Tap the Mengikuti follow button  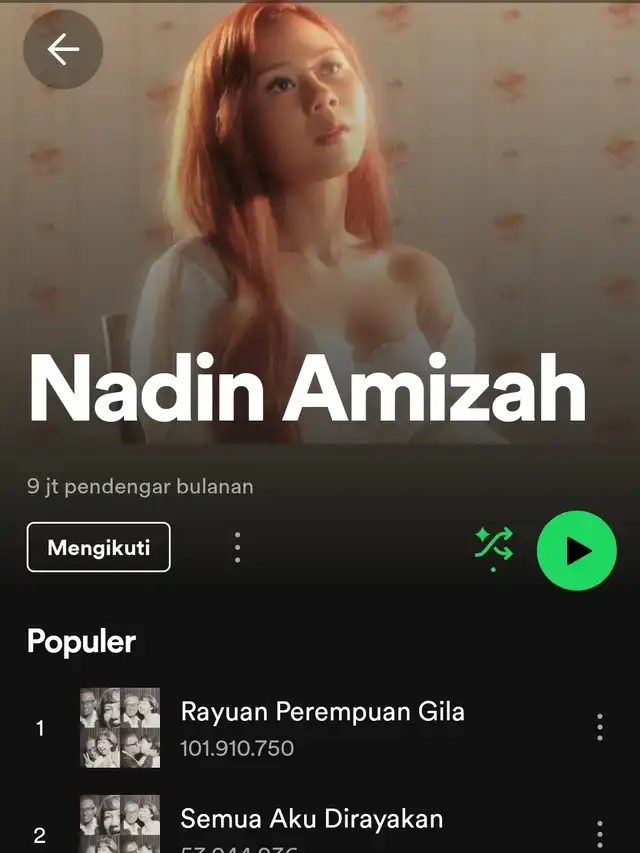coord(98,547)
